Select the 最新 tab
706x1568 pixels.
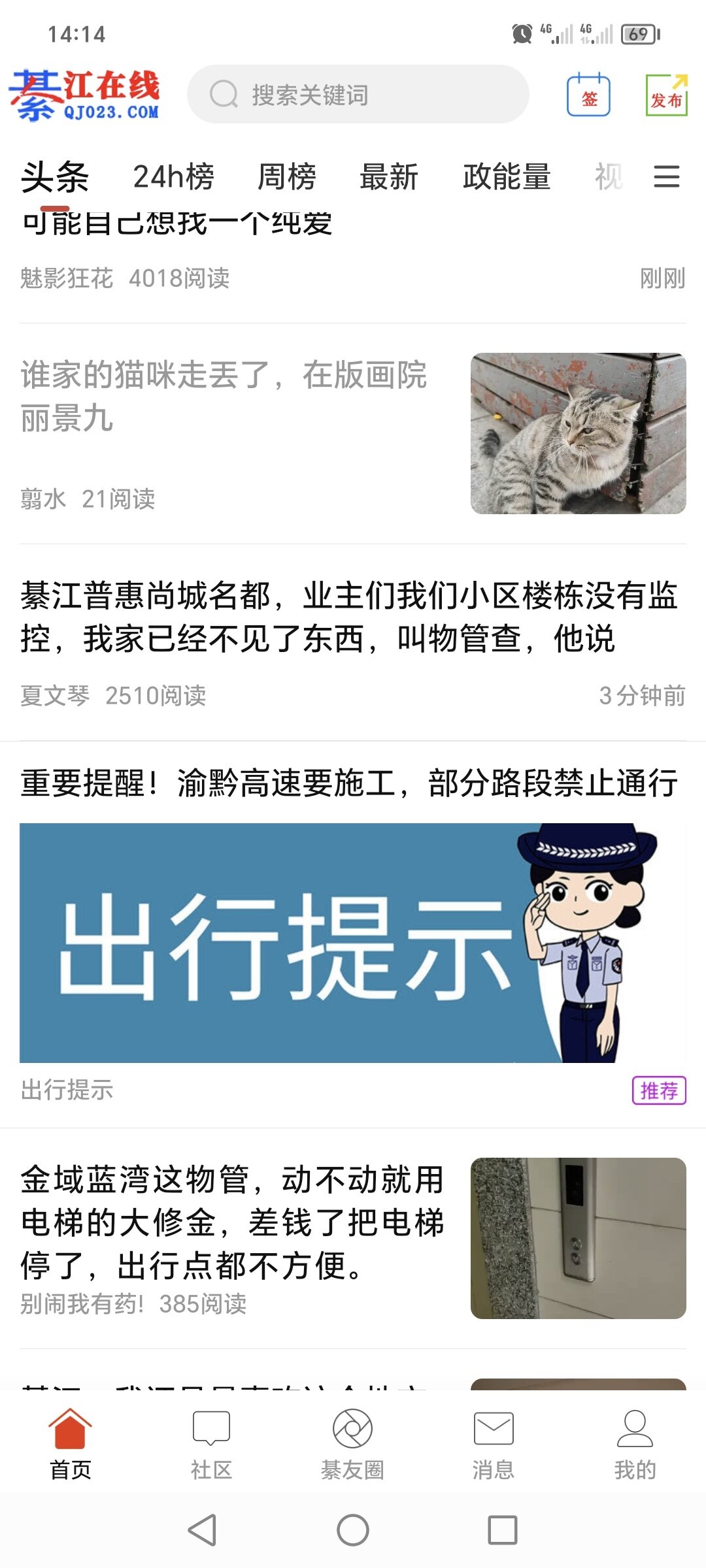coord(389,176)
